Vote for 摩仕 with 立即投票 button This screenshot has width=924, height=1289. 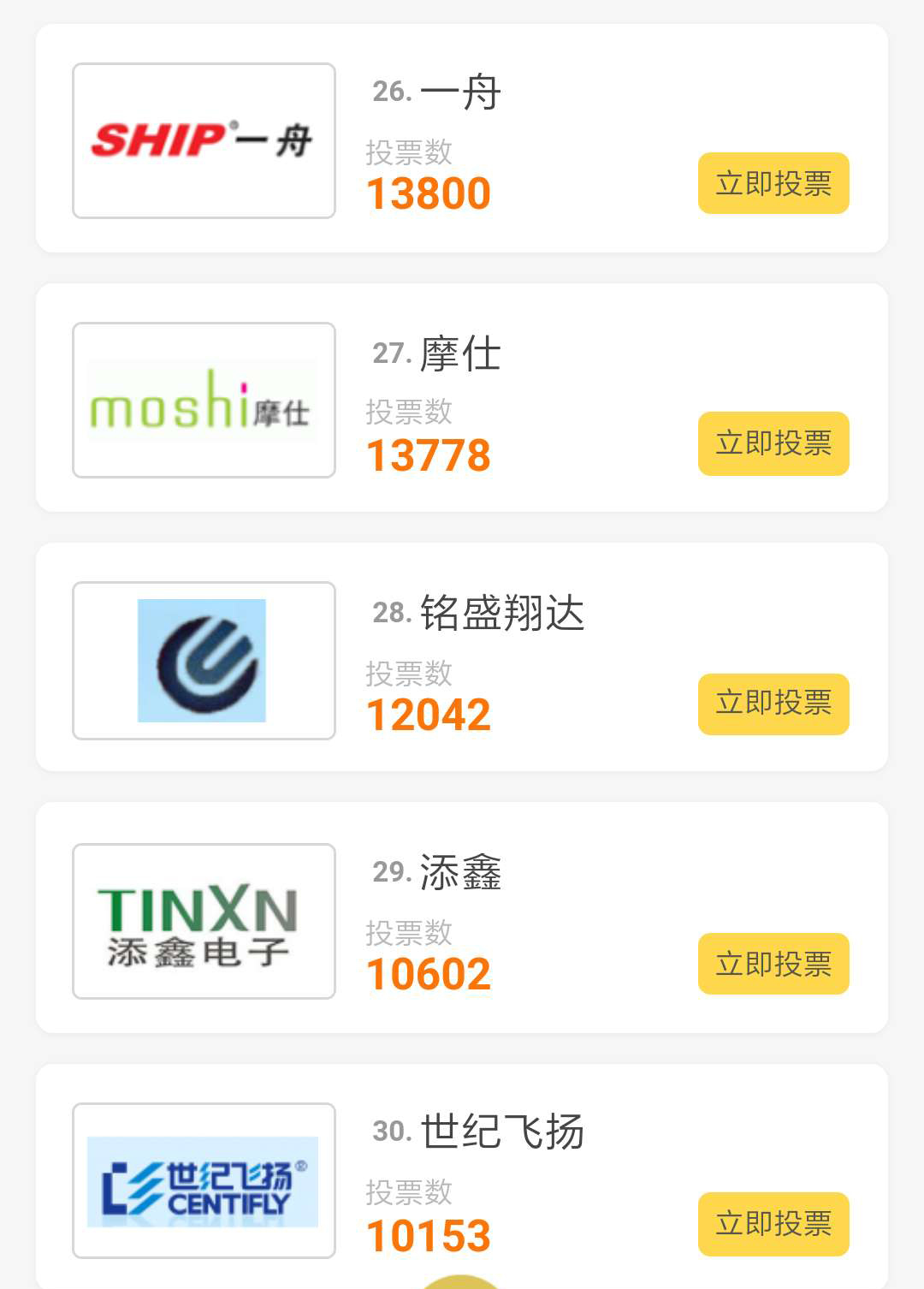coord(773,442)
